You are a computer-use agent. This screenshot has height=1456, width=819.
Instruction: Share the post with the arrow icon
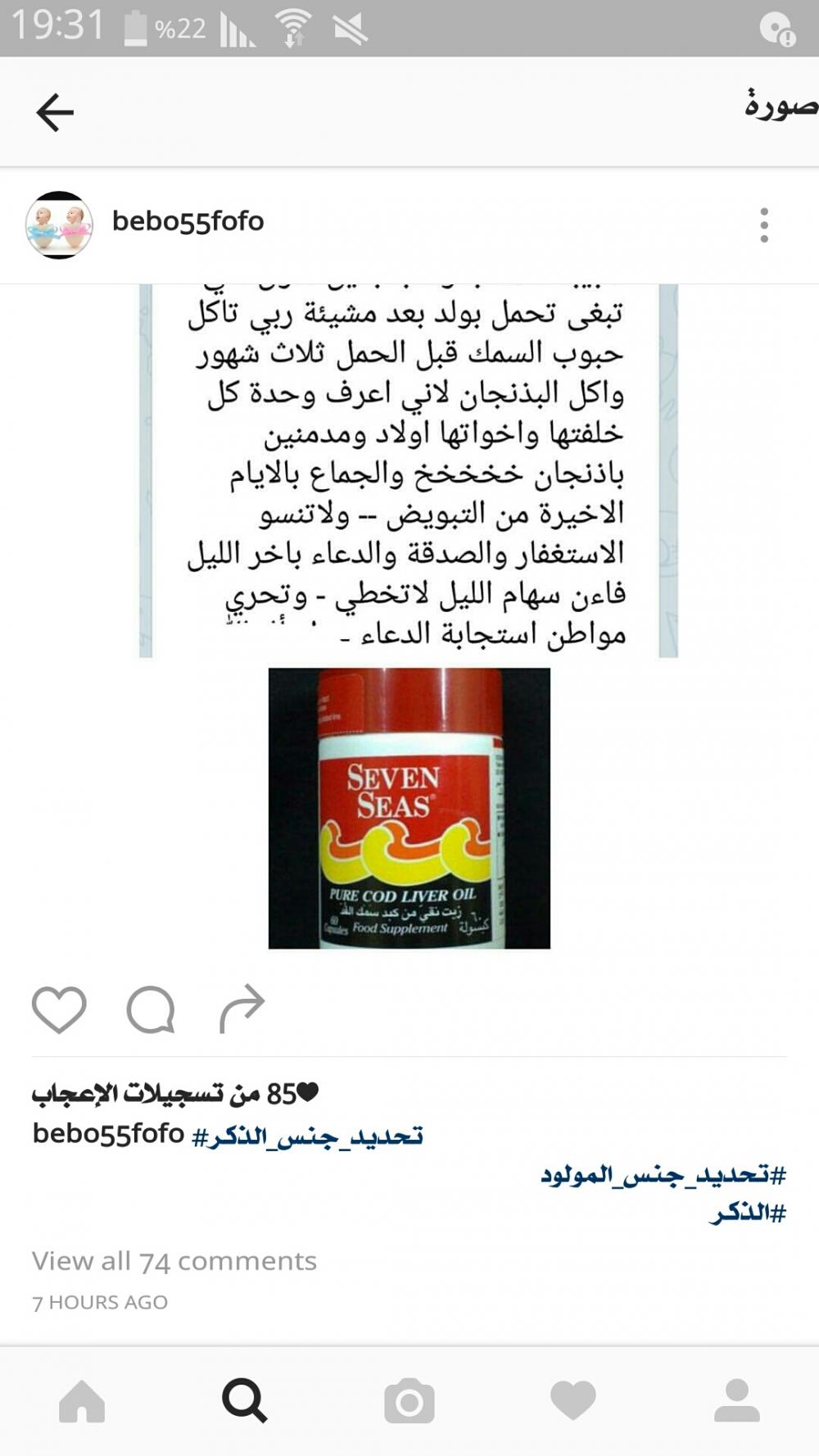click(242, 1009)
